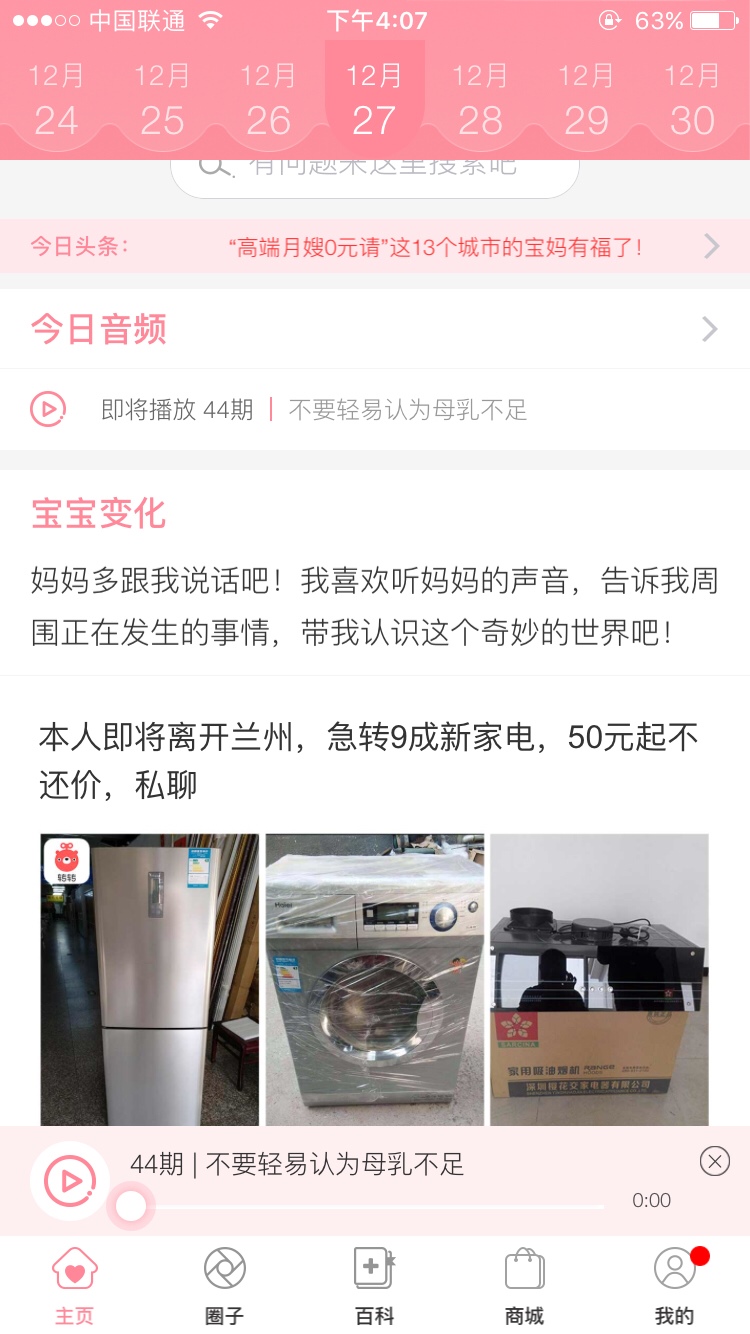This screenshot has height=1334, width=750.
Task: Play episode 44 in 今日音频 row
Action: pos(48,409)
